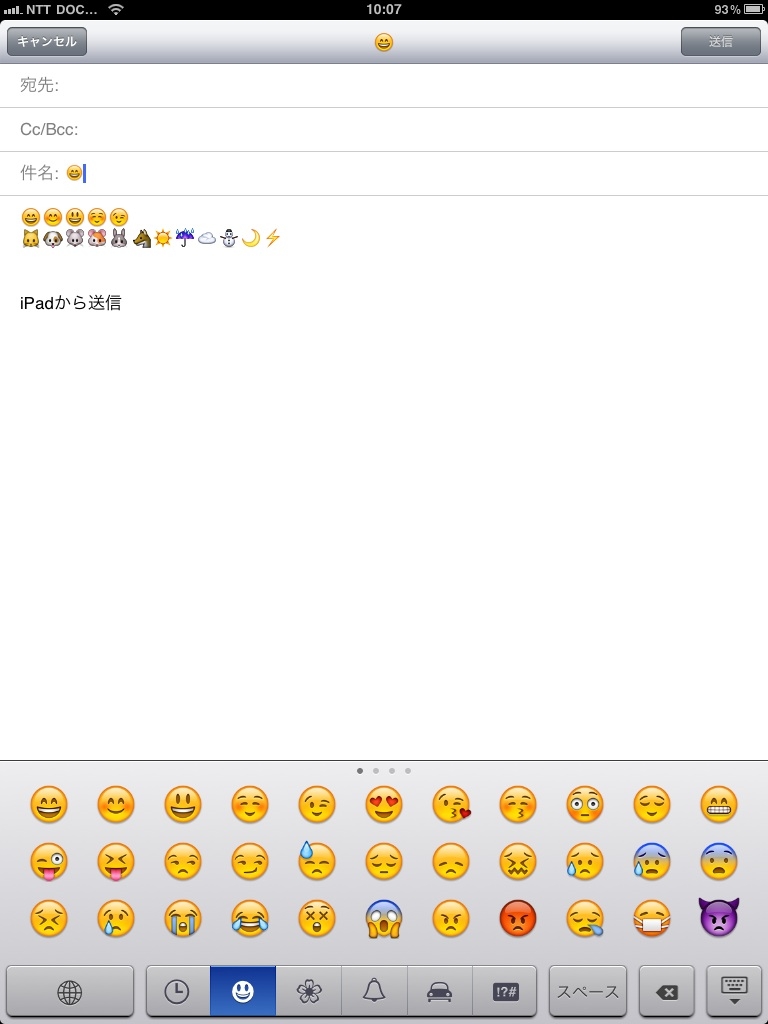Viewport: 768px width, 1024px height.
Task: Insert the heart-eyes face emoji
Action: pos(383,805)
